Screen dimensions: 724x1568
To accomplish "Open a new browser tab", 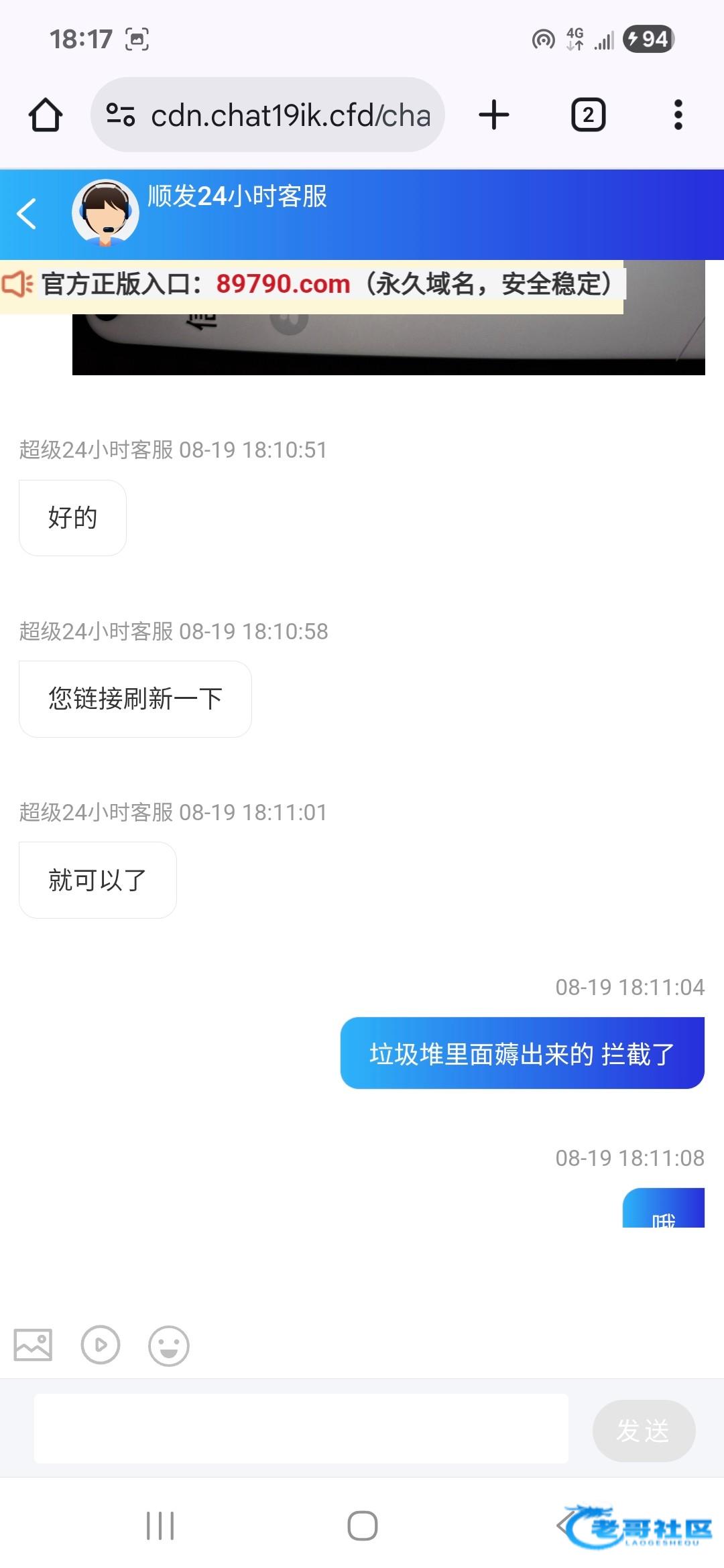I will [494, 115].
